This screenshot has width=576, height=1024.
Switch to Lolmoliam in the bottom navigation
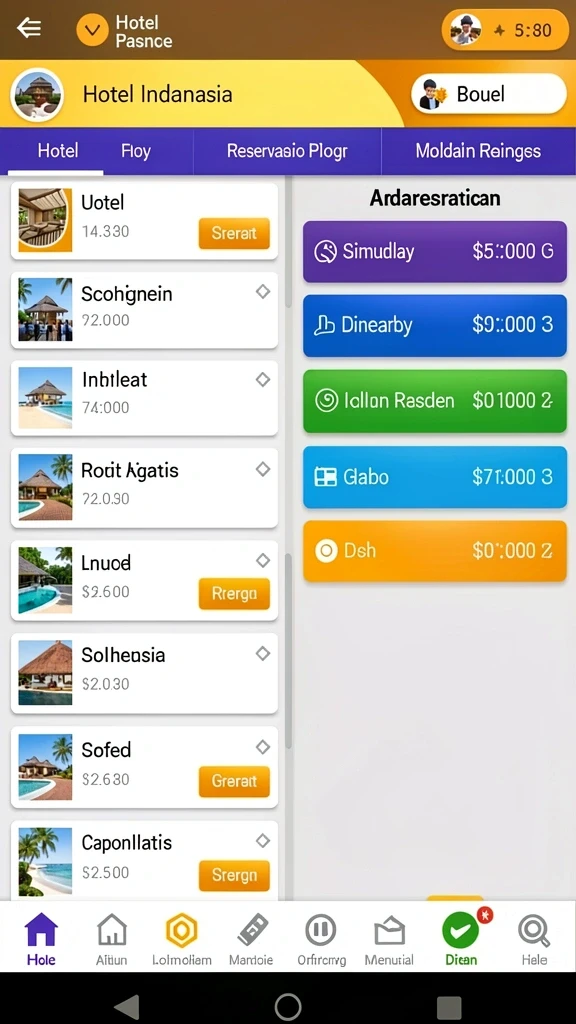pyautogui.click(x=182, y=938)
